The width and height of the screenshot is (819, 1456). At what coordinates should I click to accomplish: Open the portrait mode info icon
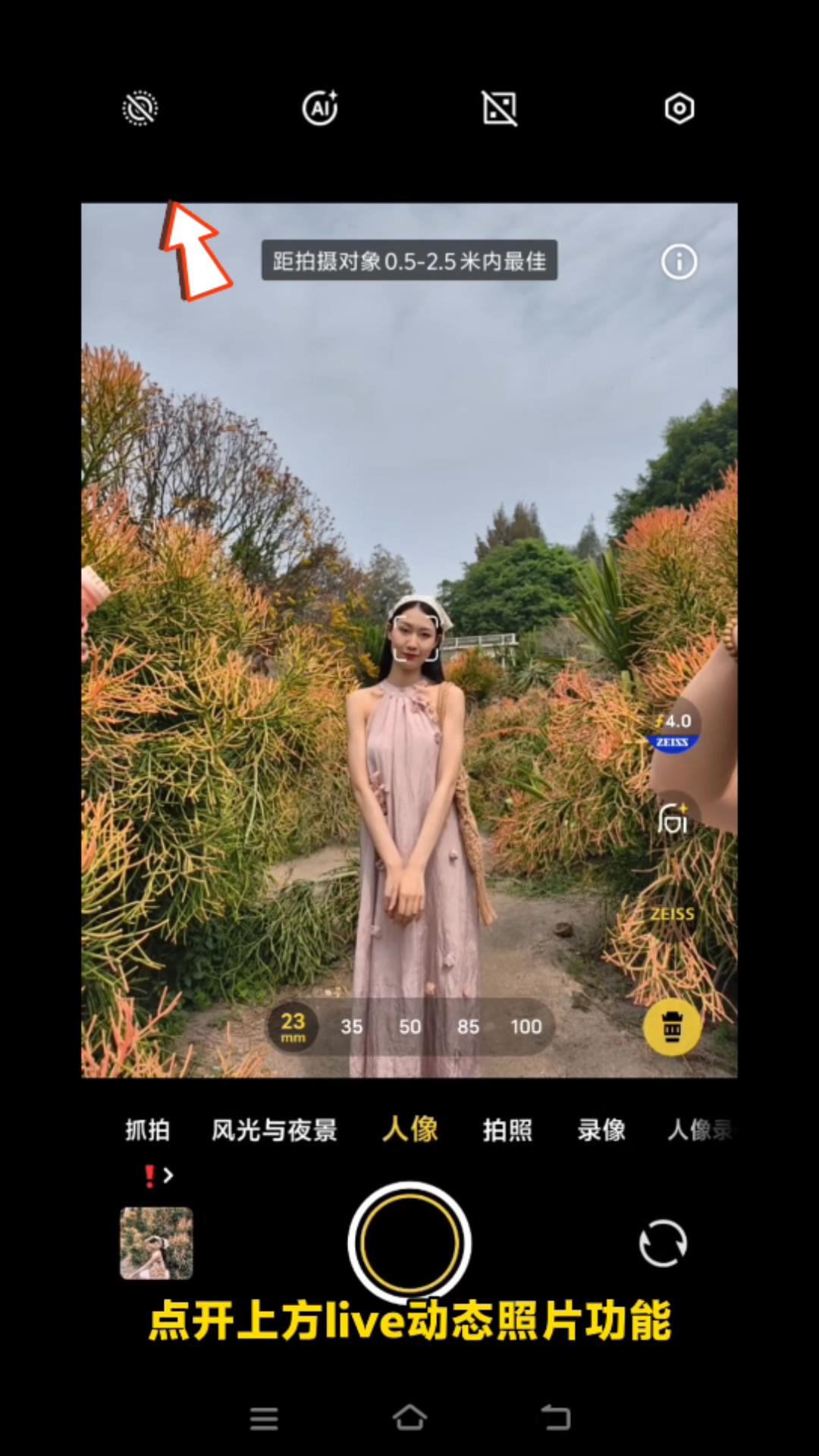tap(679, 262)
